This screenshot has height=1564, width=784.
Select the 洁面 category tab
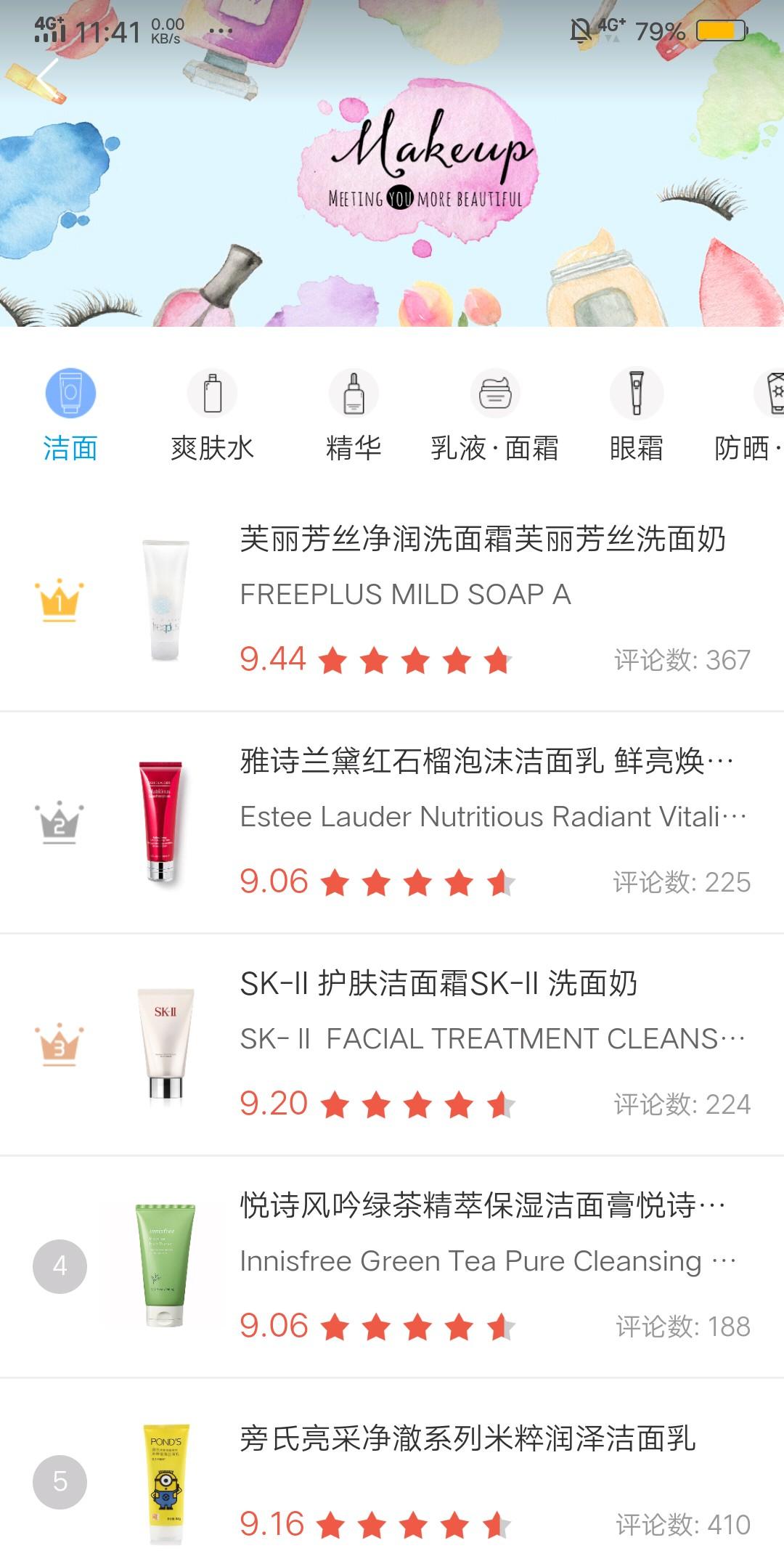pos(70,415)
